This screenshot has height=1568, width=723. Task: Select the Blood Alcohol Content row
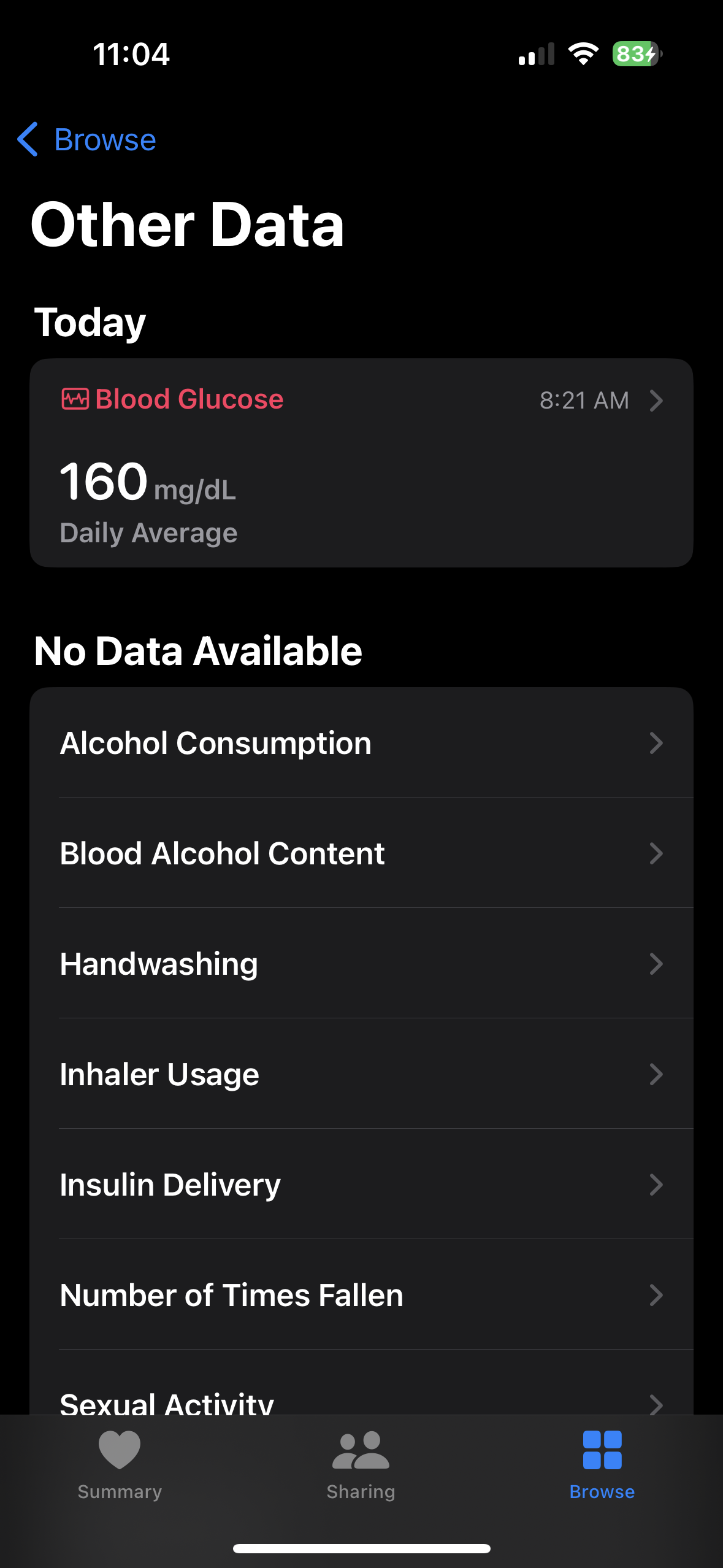(362, 853)
